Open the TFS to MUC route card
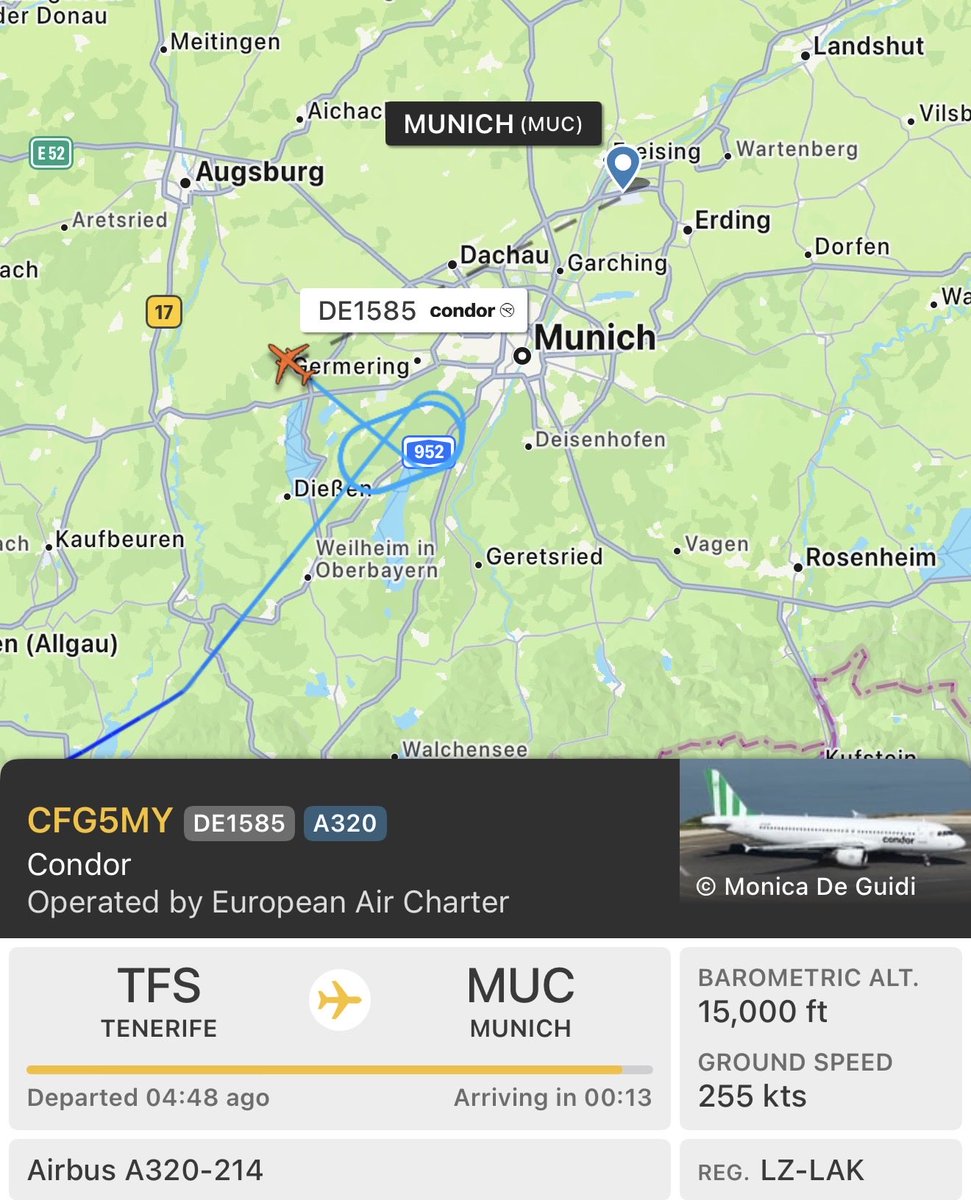This screenshot has height=1200, width=971. 340,1035
